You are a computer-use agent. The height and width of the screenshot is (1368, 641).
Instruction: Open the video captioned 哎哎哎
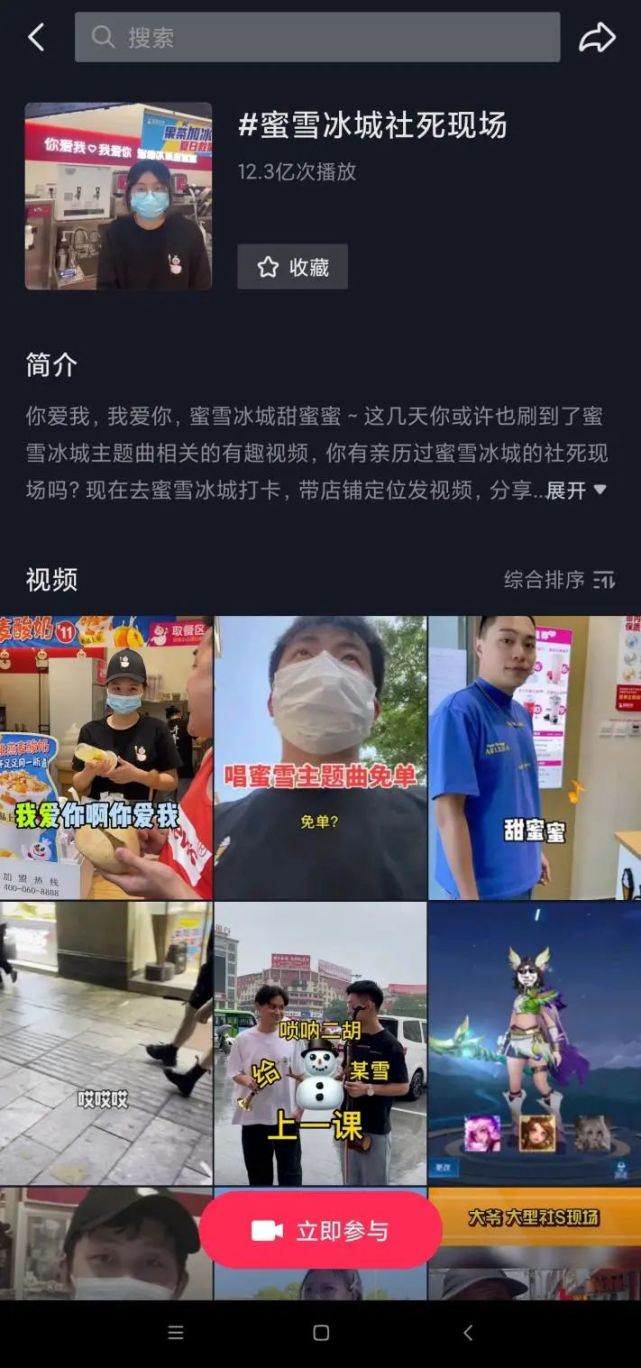[x=106, y=1043]
